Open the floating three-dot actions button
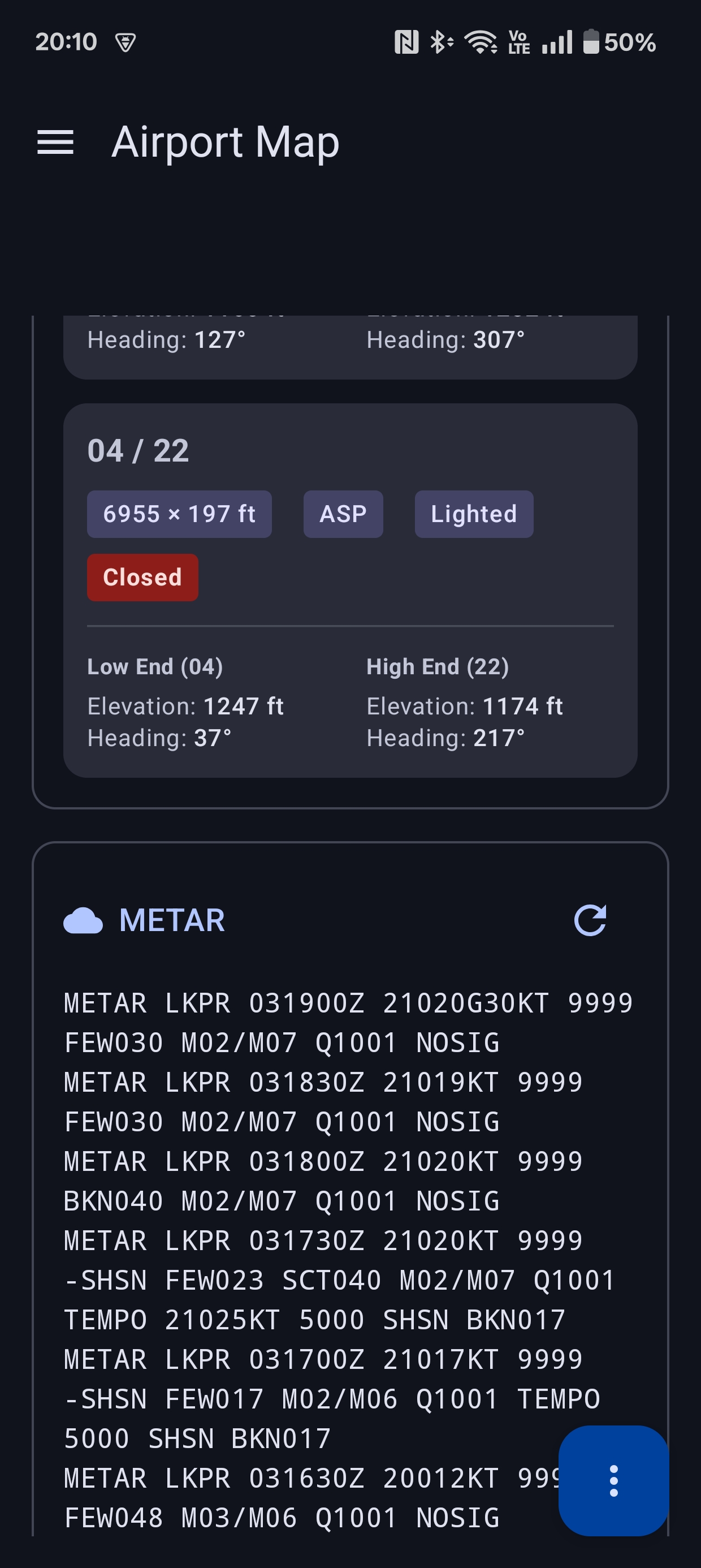Viewport: 701px width, 1568px height. pyautogui.click(x=613, y=1480)
